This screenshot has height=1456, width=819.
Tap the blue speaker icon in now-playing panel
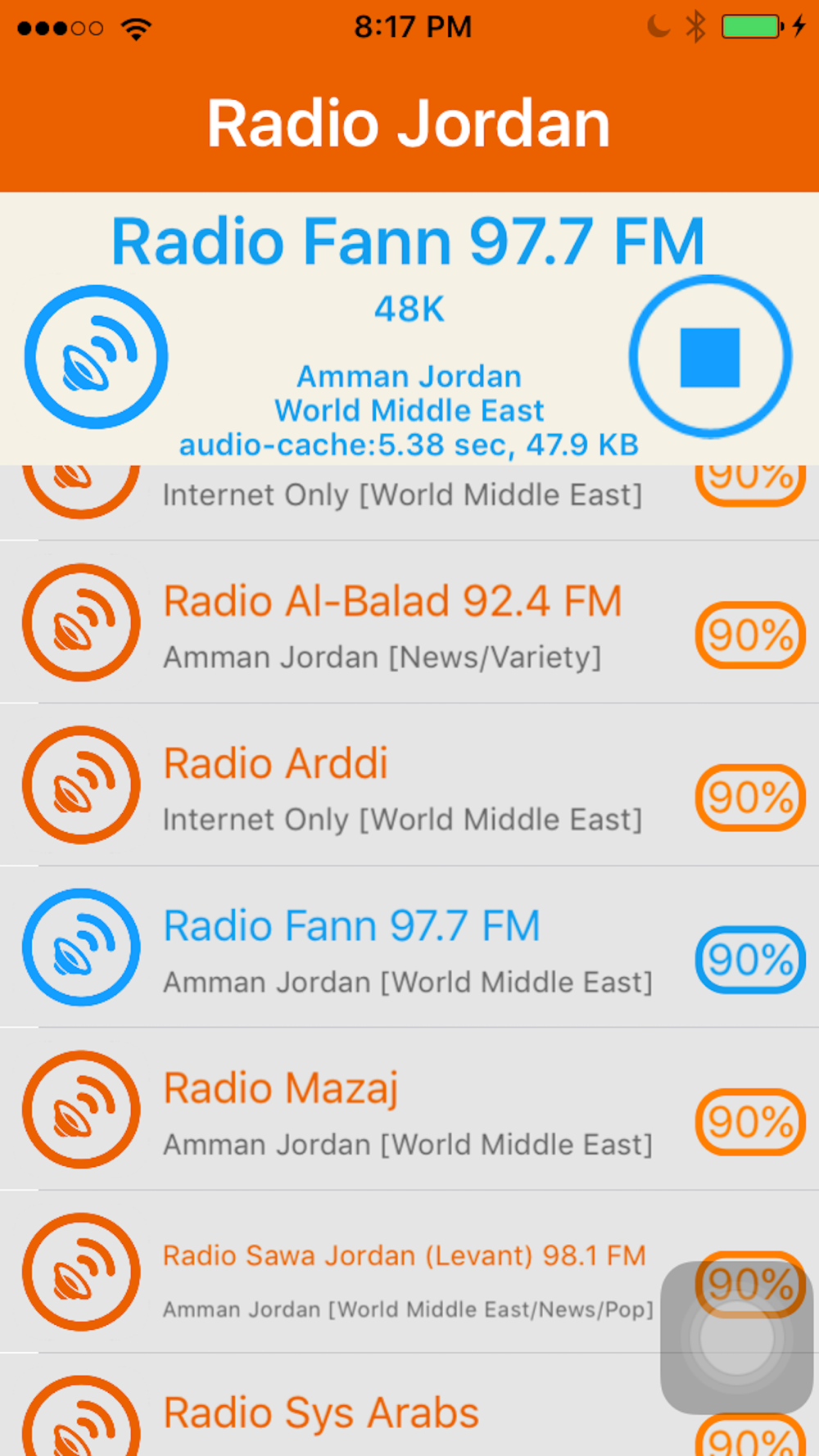(x=97, y=356)
